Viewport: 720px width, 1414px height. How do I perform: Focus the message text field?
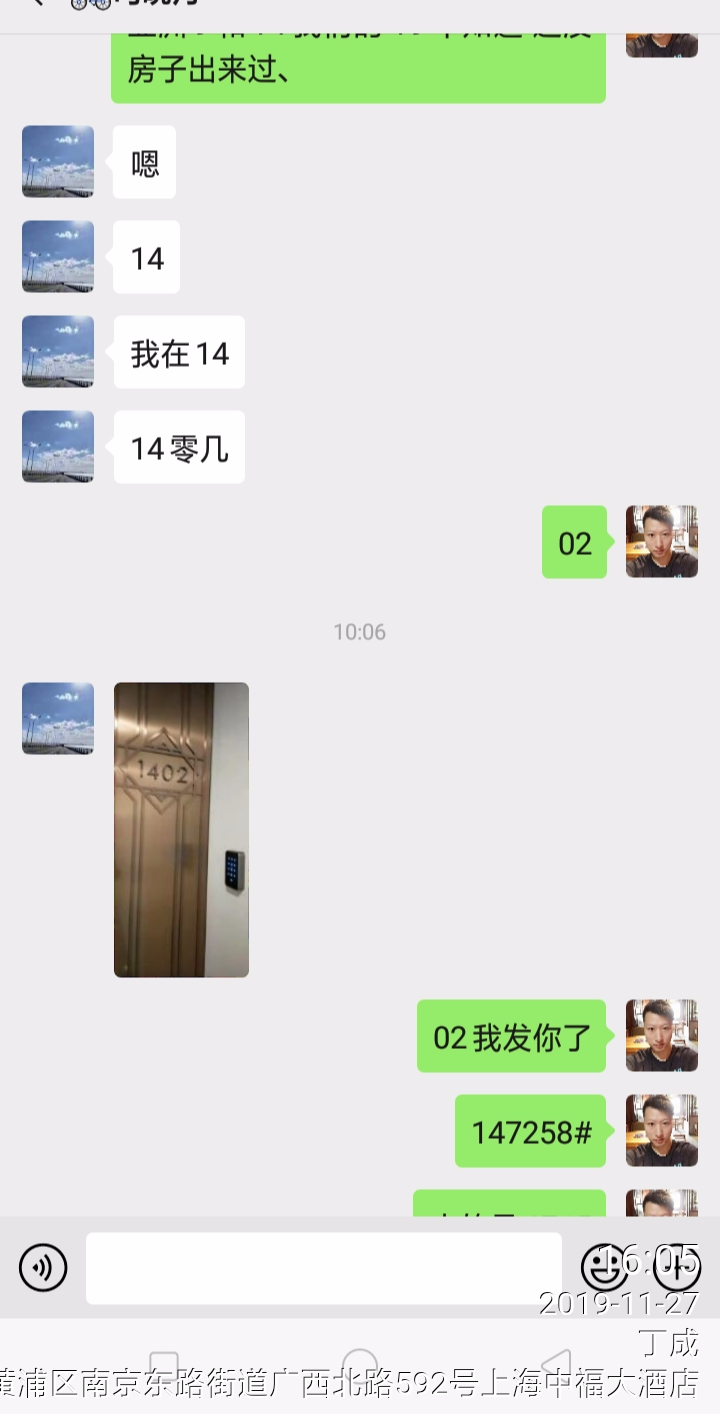pyautogui.click(x=323, y=1268)
